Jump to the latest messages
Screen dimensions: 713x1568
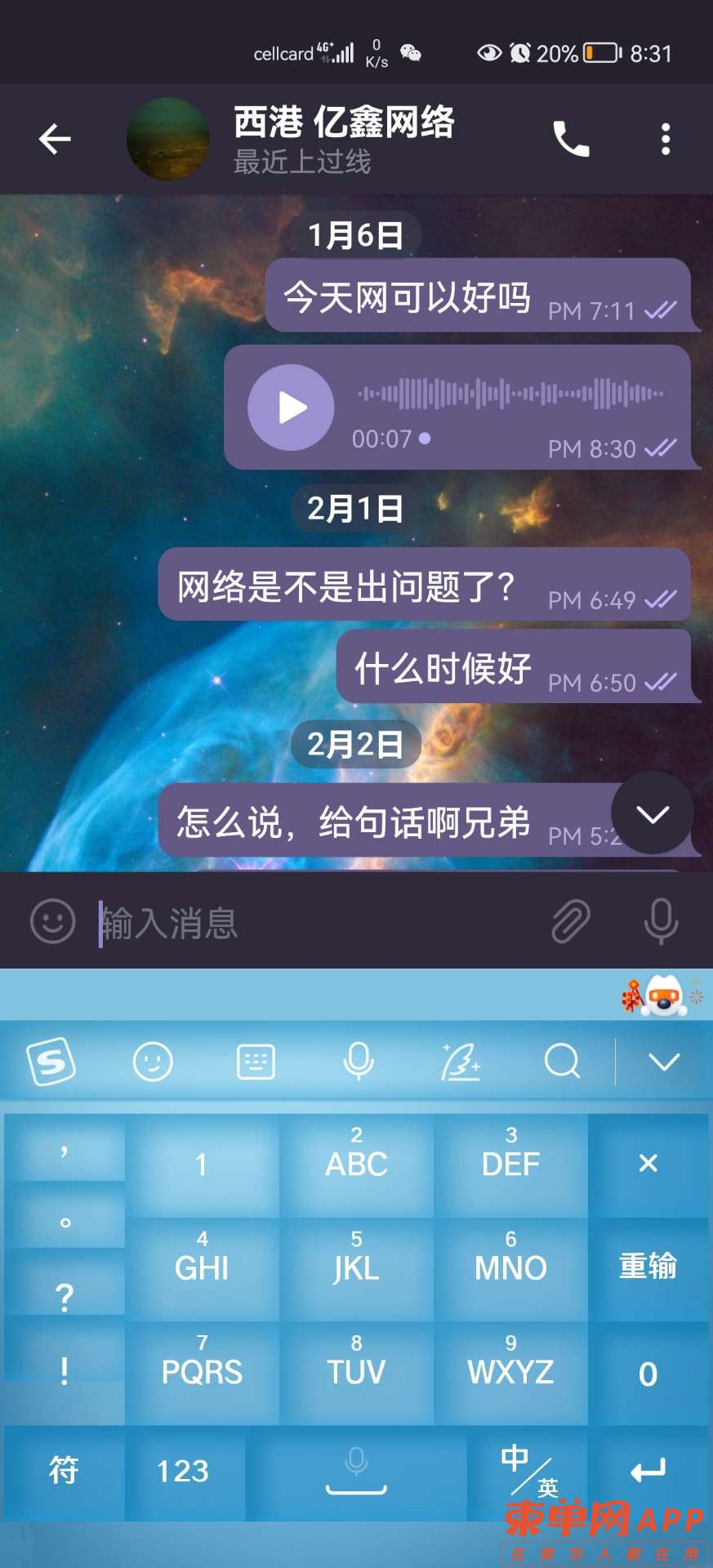click(652, 813)
